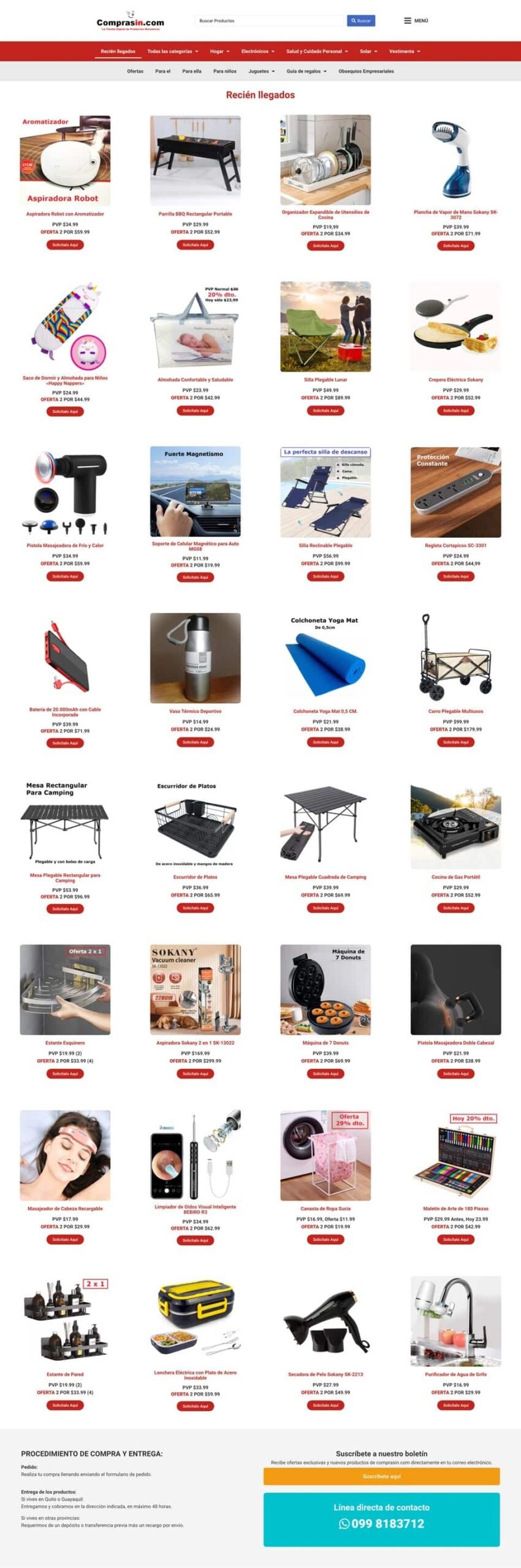Open the Cocina de Gas Portátil product
This screenshot has height=1568, width=521.
[x=455, y=877]
